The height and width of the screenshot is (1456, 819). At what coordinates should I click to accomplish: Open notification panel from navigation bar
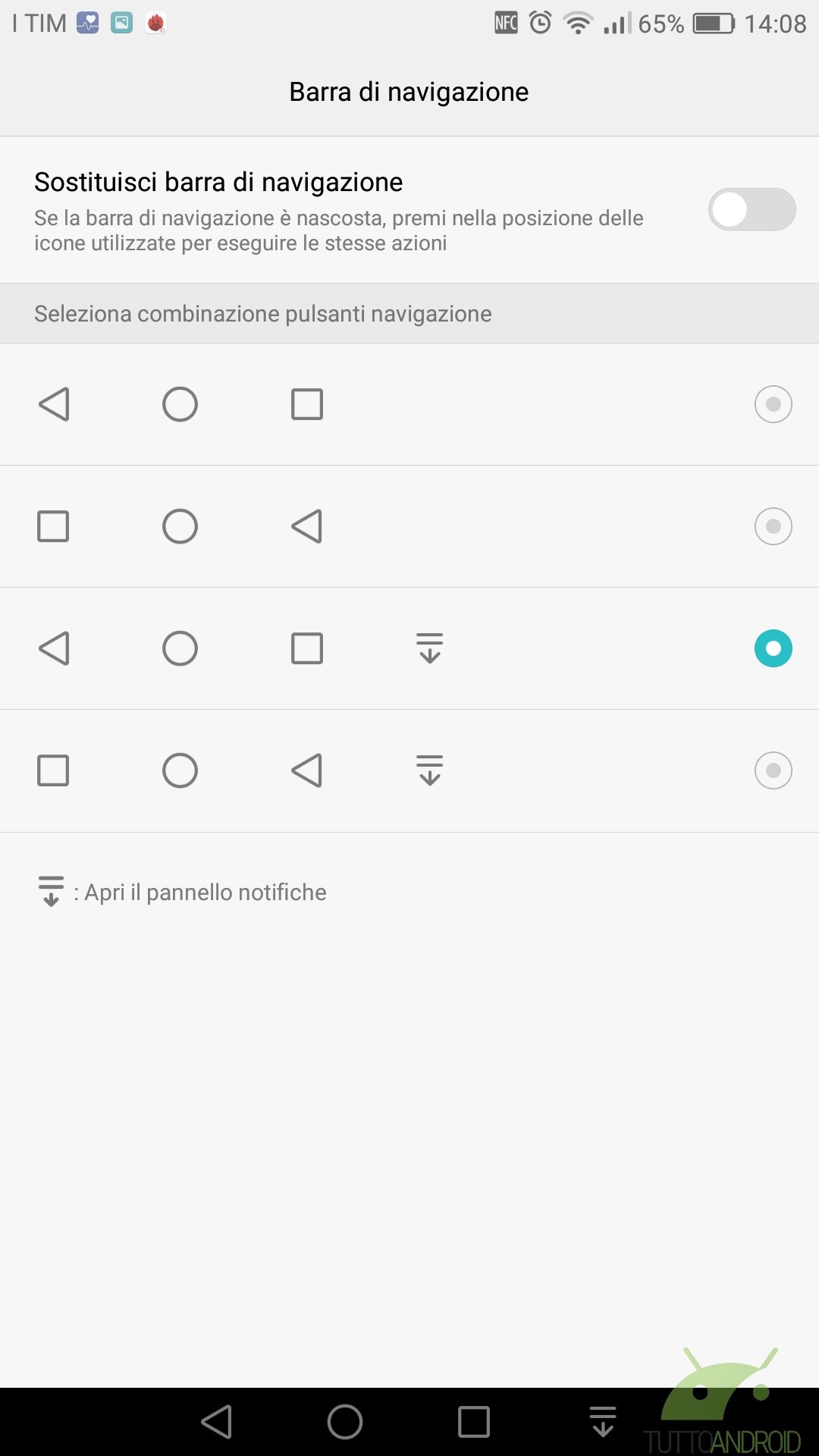coord(603,1422)
